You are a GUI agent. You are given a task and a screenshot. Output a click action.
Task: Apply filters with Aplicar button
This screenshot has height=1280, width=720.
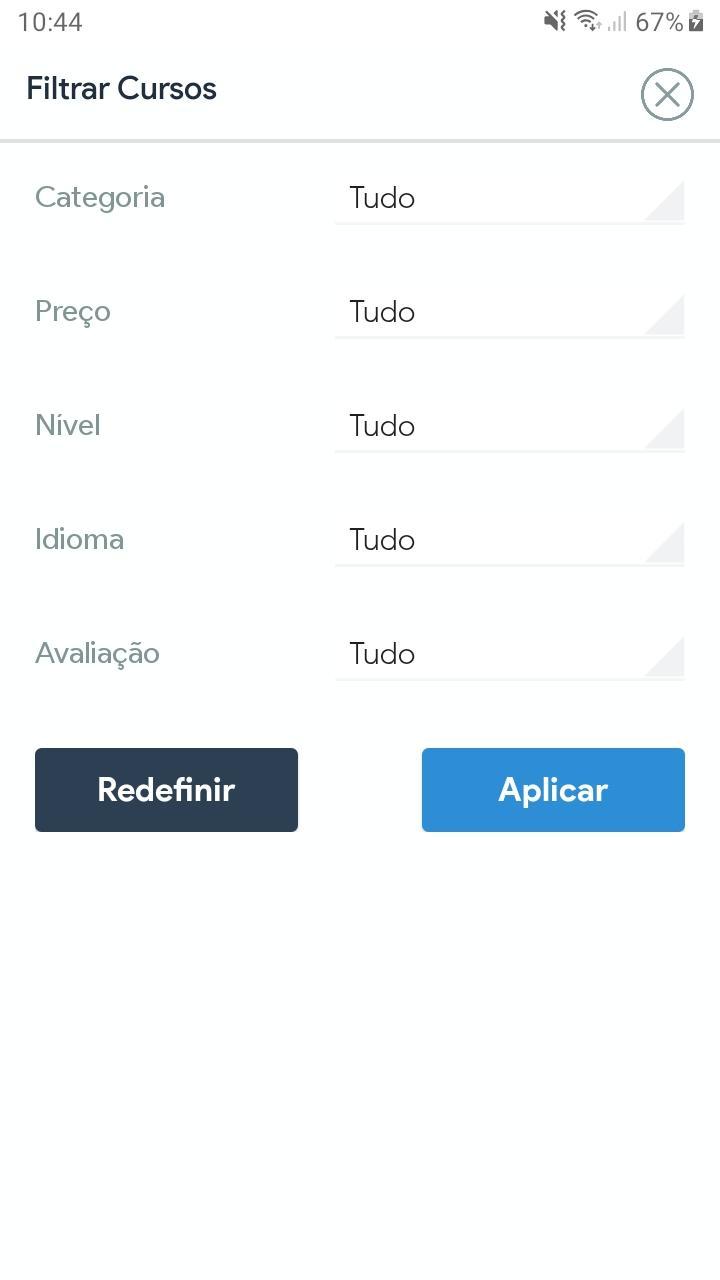click(553, 790)
